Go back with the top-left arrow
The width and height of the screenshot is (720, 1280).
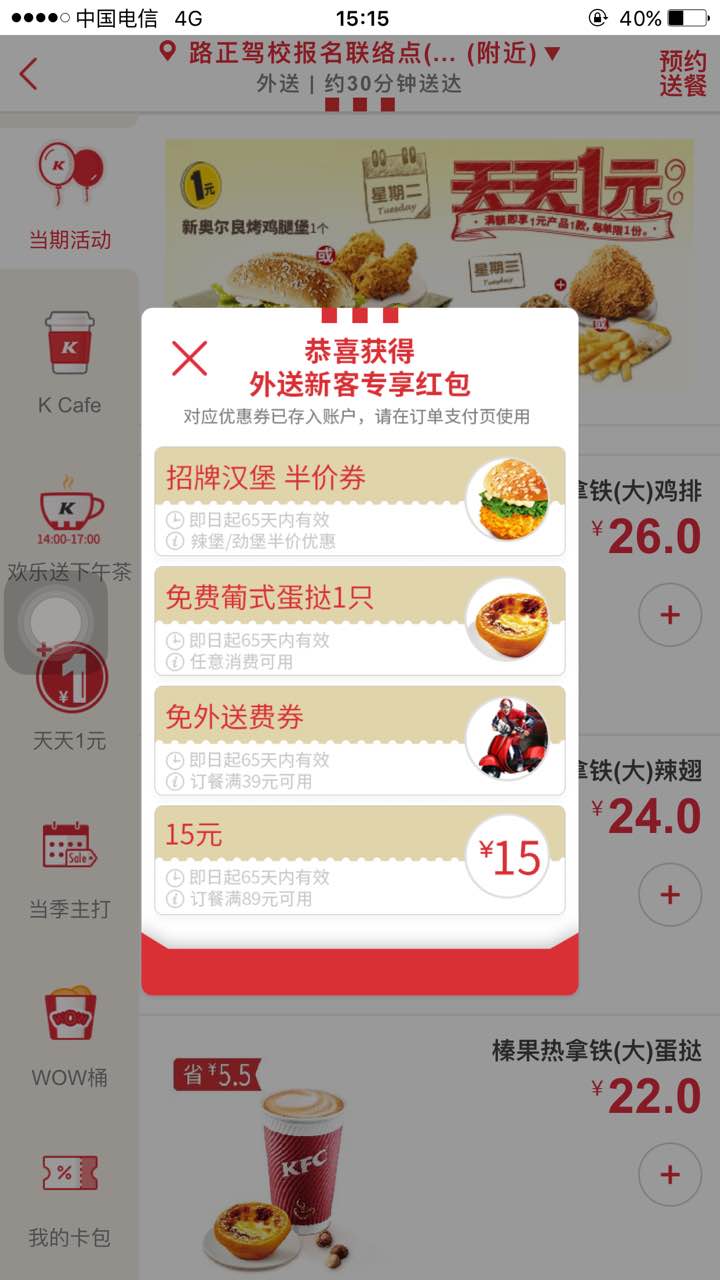[29, 73]
